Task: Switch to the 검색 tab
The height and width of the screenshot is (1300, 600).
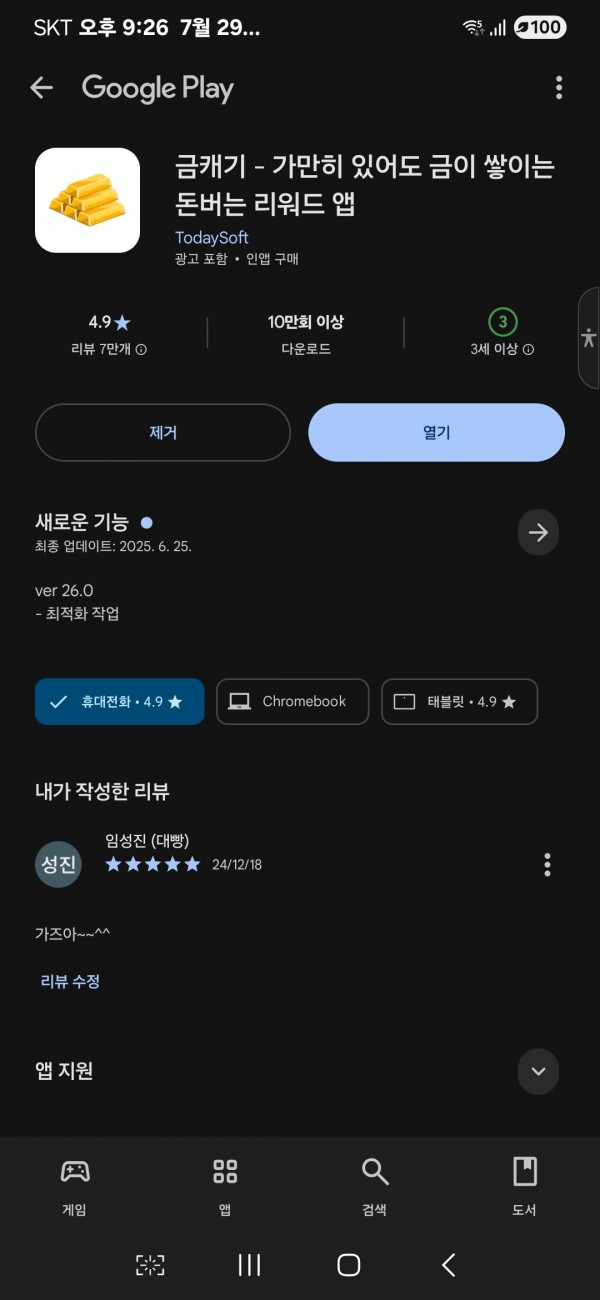Action: 375,1187
